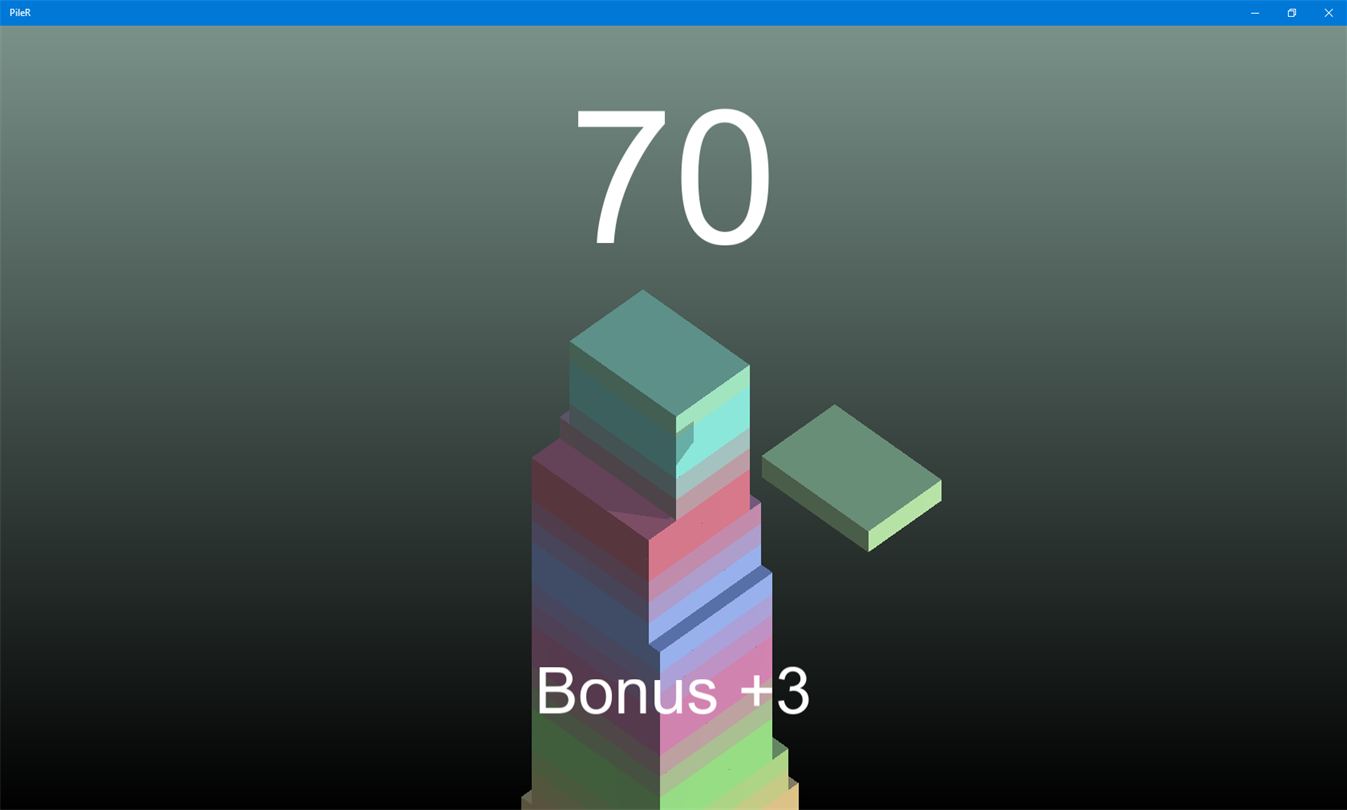Close the PileR window
This screenshot has width=1347, height=810.
point(1328,13)
